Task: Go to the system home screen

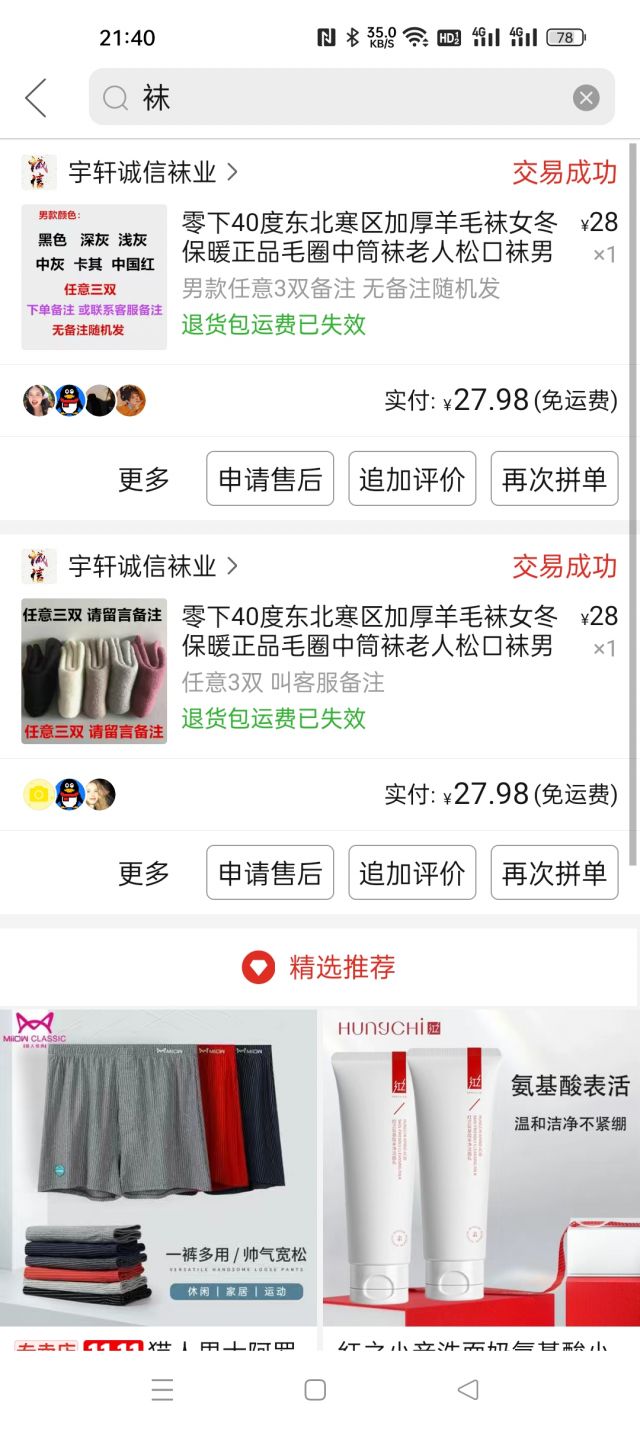Action: click(x=315, y=1389)
